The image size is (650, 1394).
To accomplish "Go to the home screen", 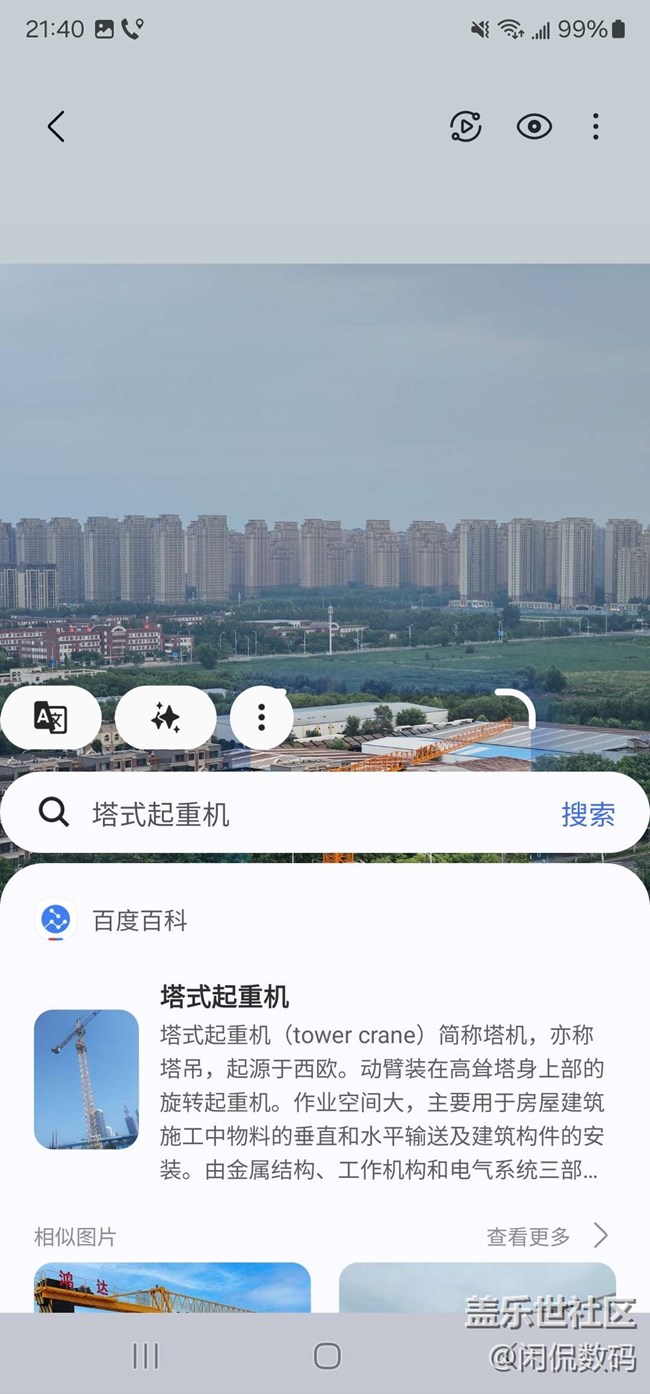I will tap(327, 1356).
